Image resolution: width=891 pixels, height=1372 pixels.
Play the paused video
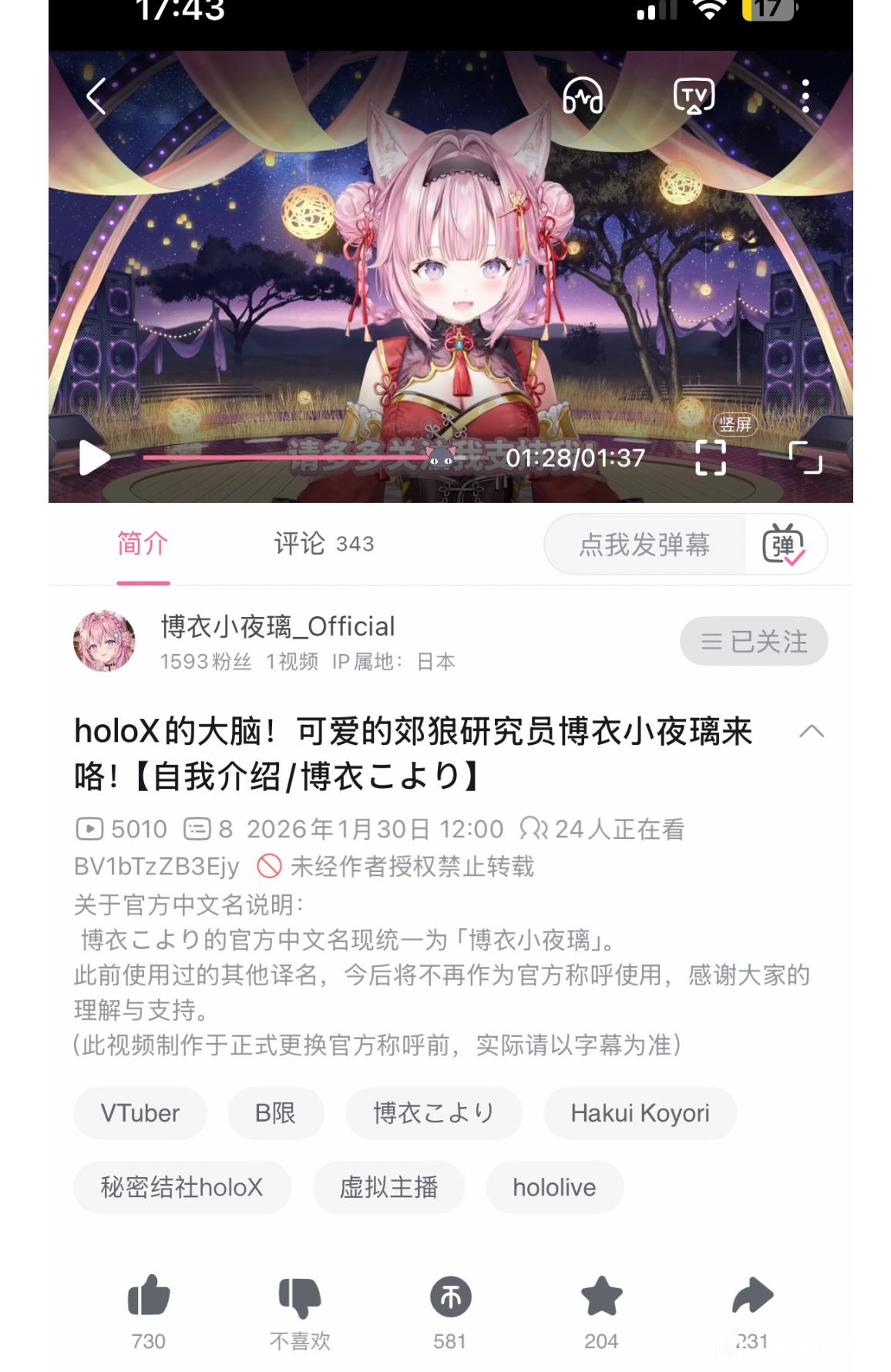pos(94,458)
